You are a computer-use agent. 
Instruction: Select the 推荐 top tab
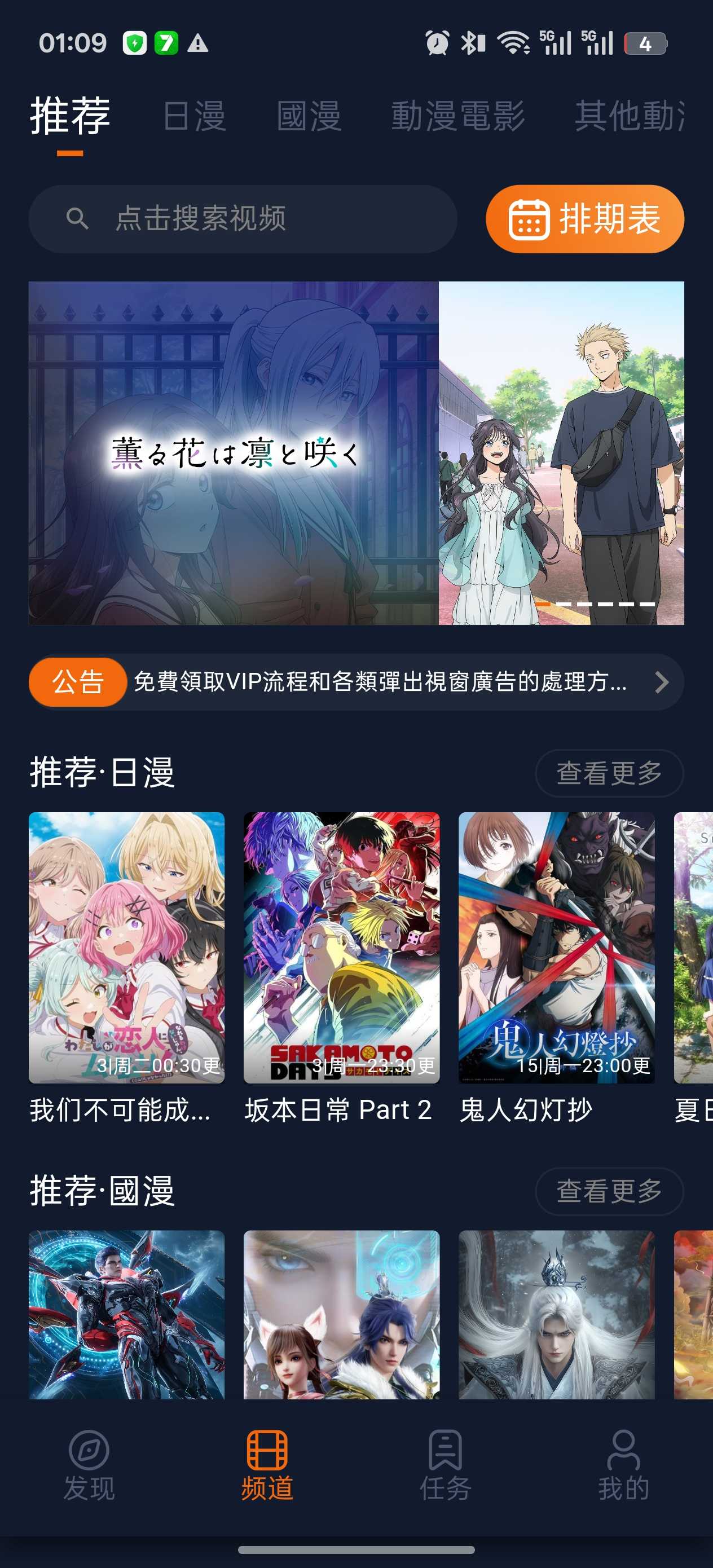[70, 116]
